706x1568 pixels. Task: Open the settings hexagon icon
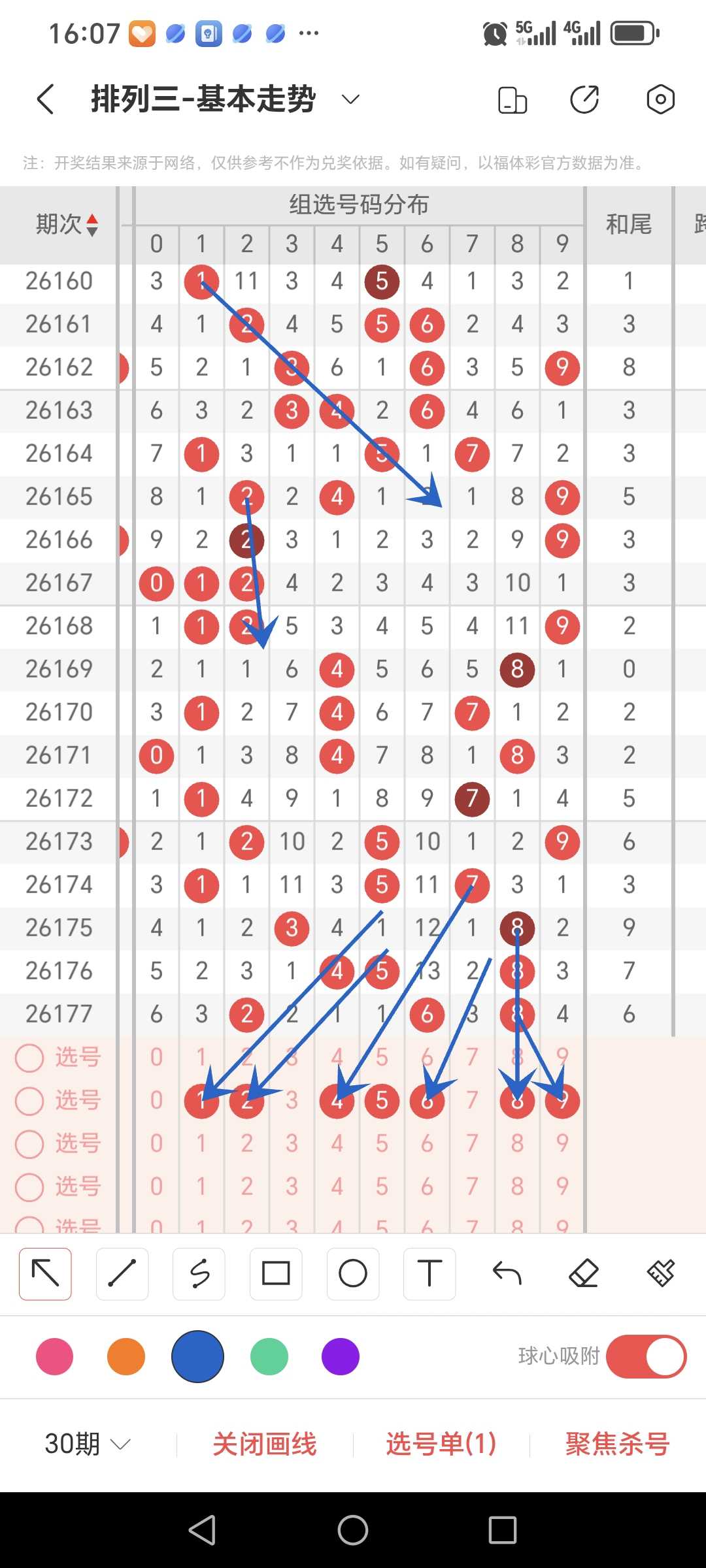(660, 99)
